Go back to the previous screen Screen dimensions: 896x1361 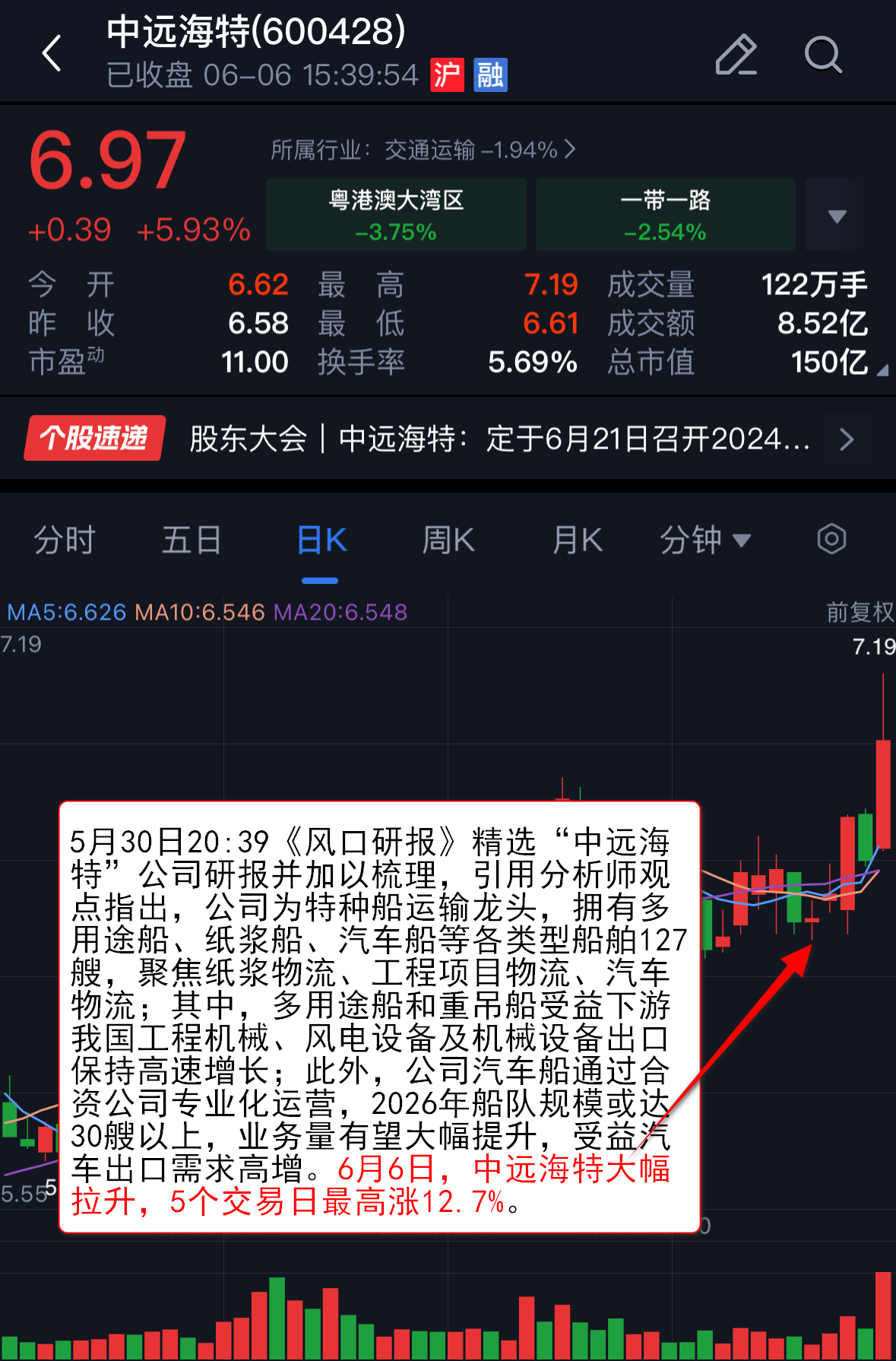52,54
